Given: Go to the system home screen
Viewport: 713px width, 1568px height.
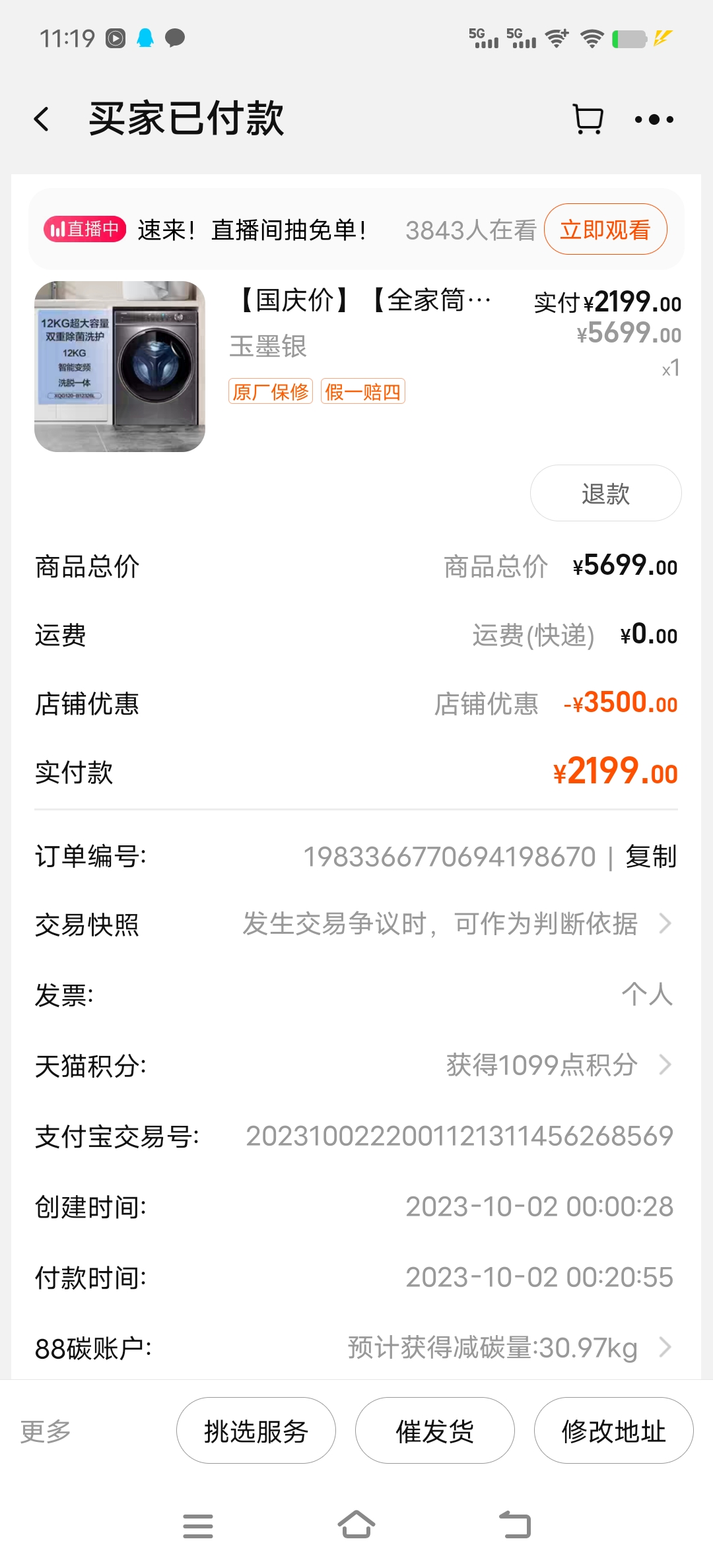Looking at the screenshot, I should [356, 1525].
